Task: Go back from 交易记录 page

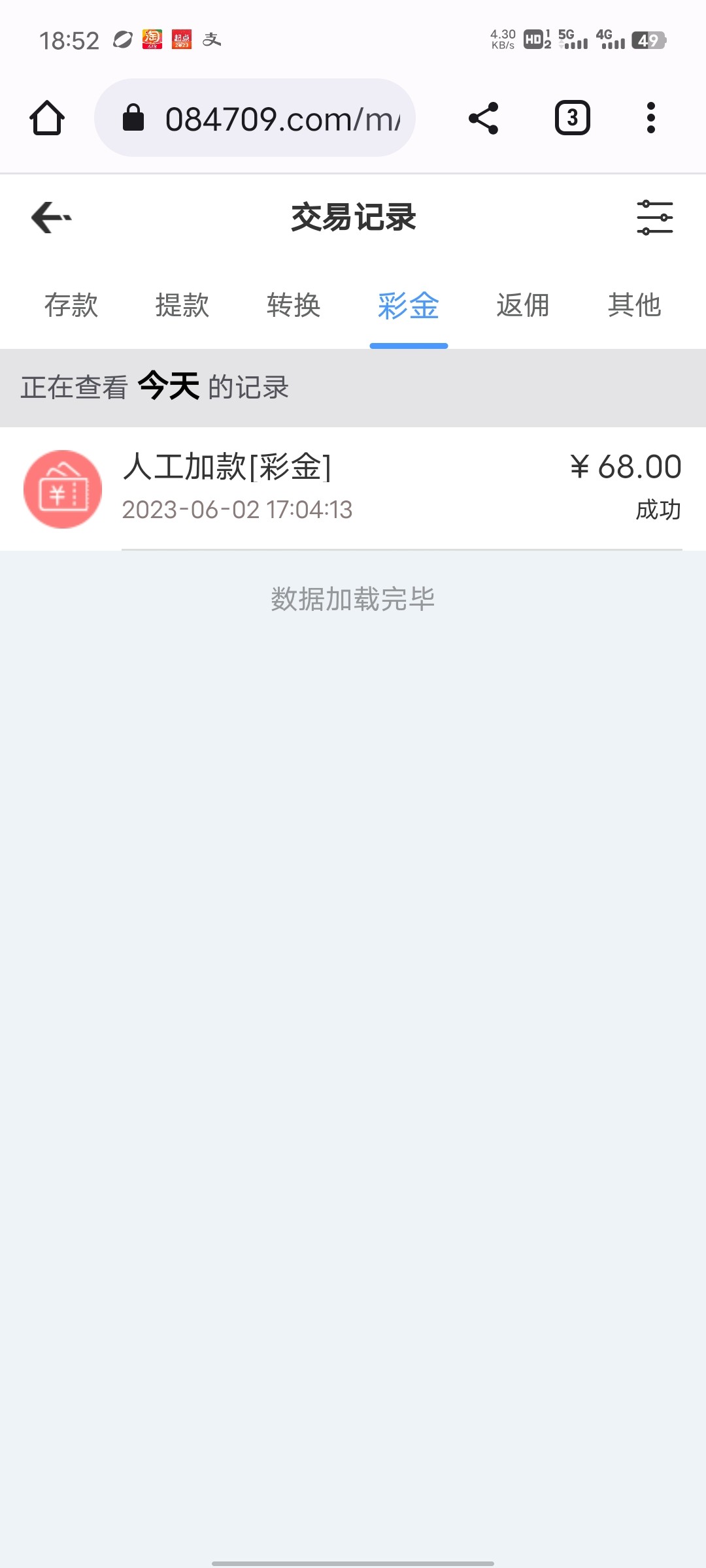Action: (51, 218)
